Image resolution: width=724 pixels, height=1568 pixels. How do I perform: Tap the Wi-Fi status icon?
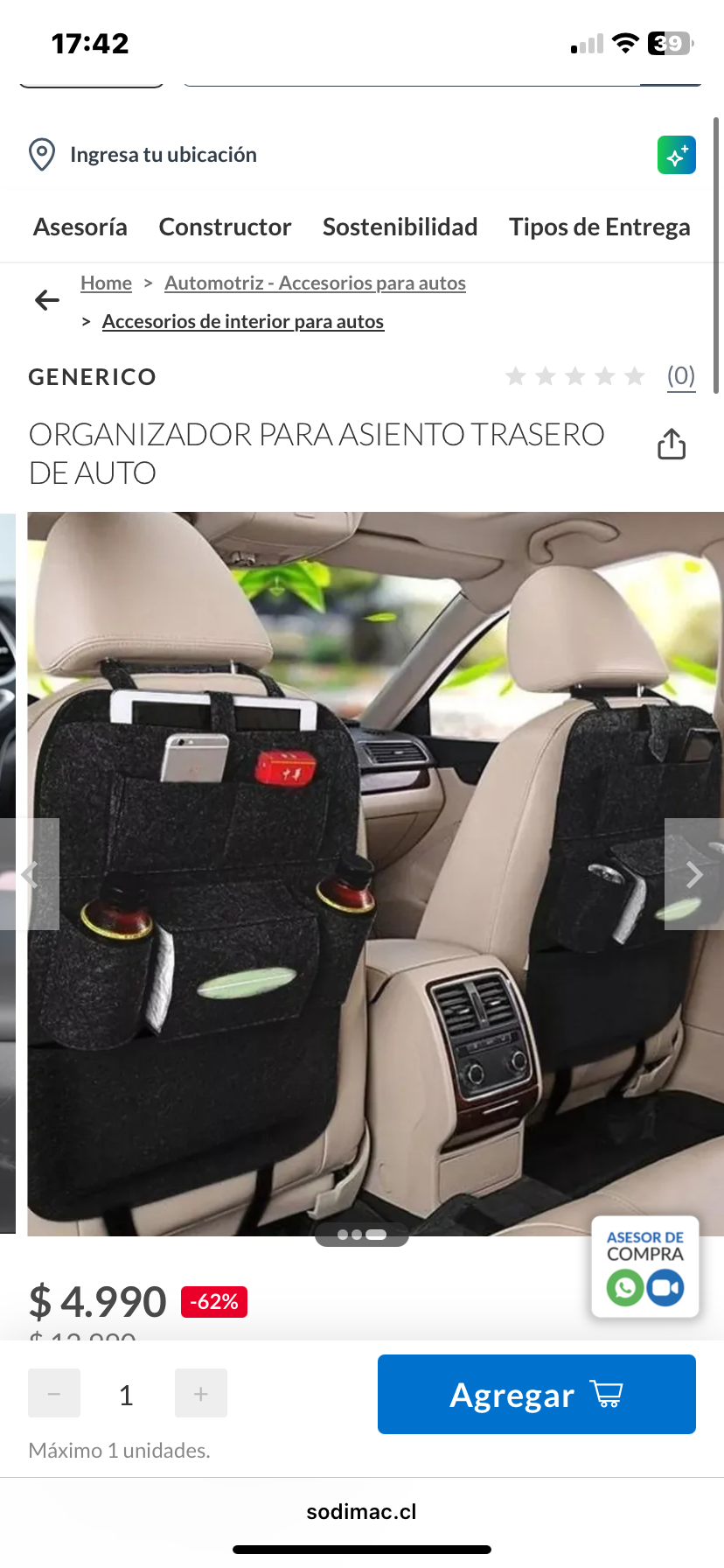626,41
